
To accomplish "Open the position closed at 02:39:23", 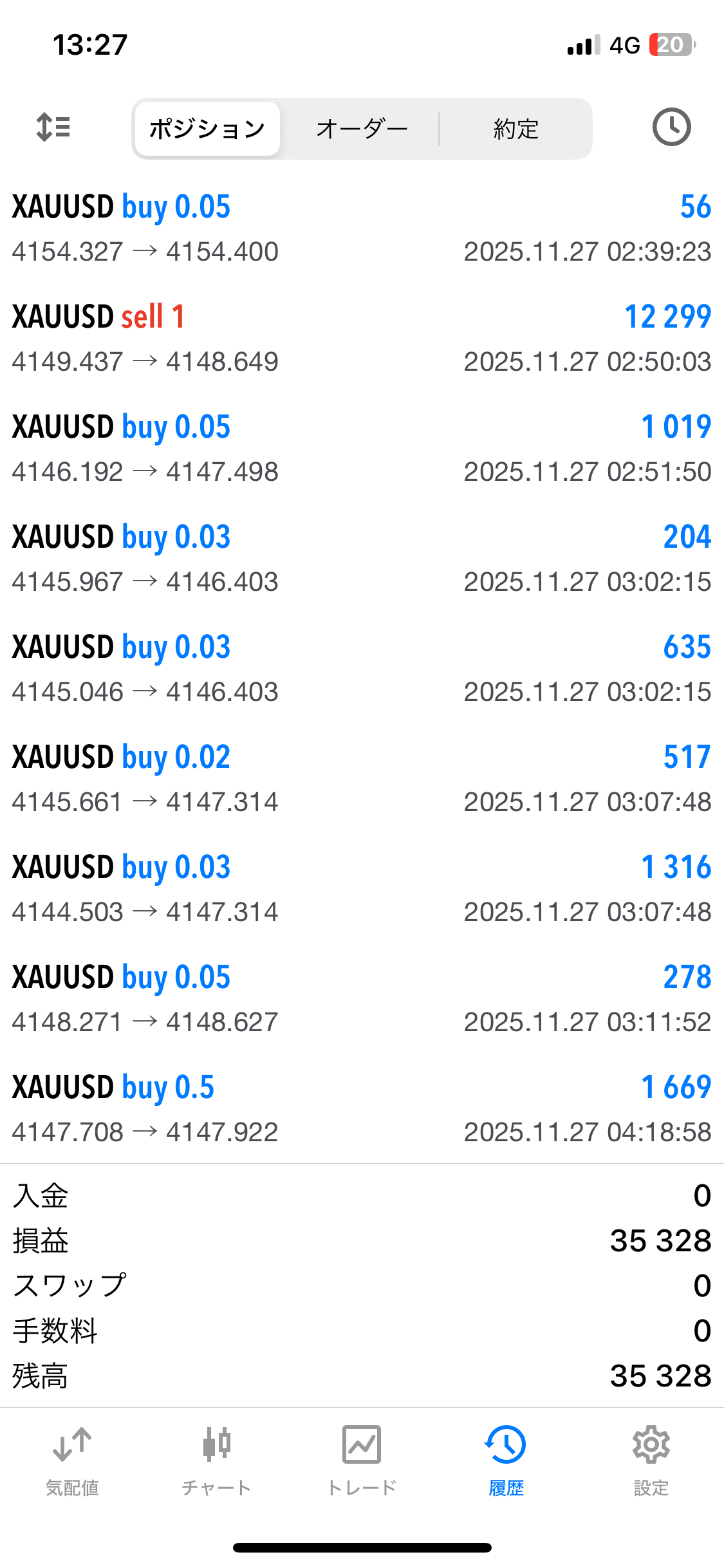I will tap(362, 229).
